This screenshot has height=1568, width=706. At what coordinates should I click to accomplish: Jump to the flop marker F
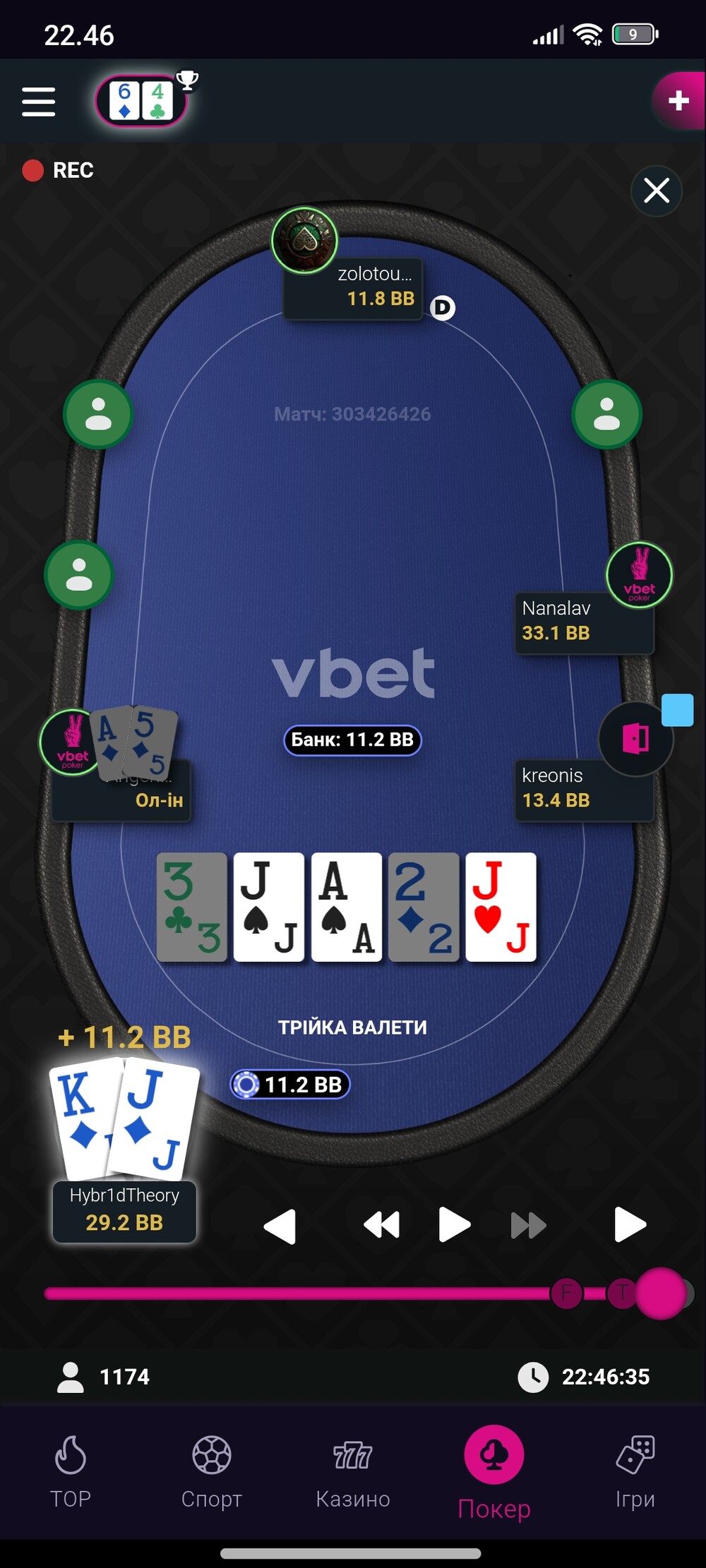pyautogui.click(x=566, y=1293)
